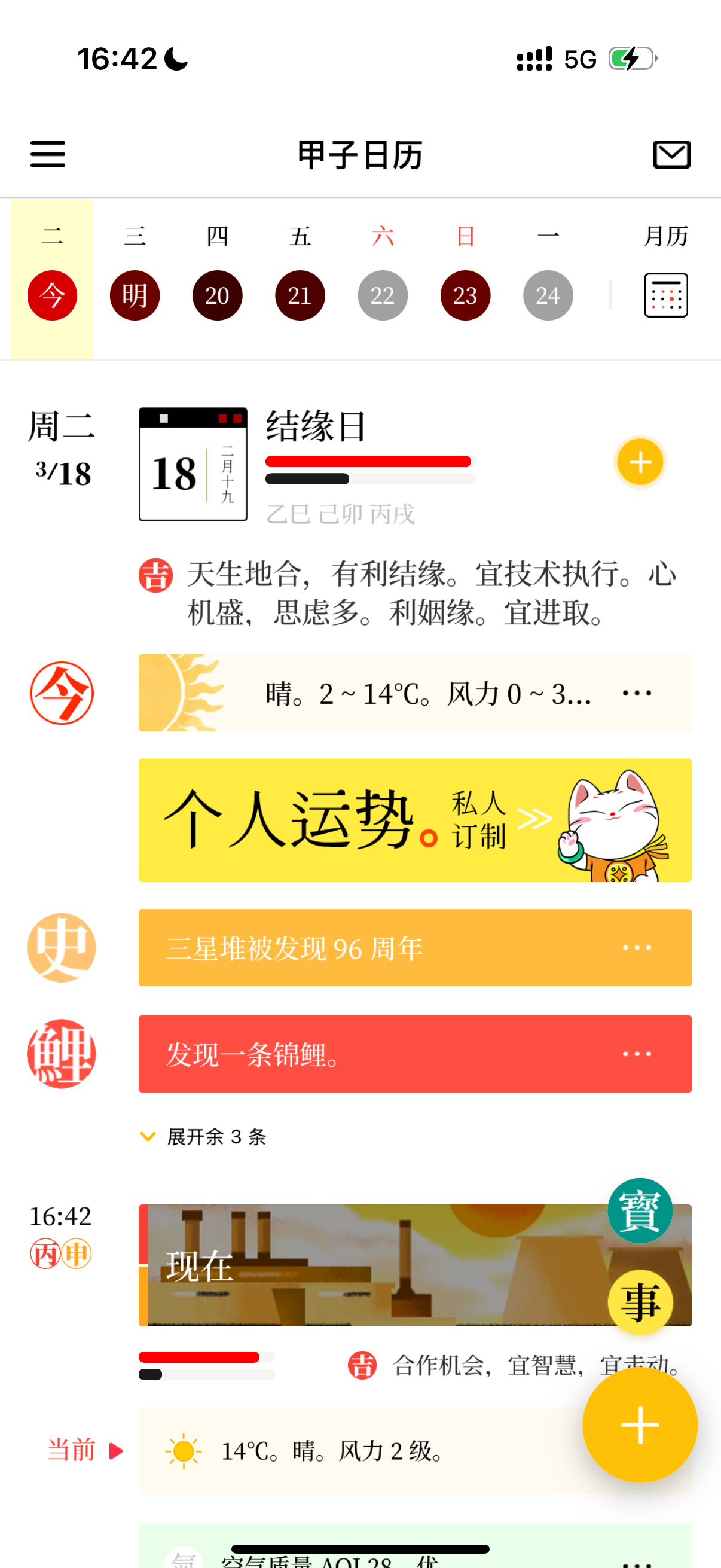Open the 18 二月十九 calendar day tile
Screen dimensions: 721x1568
(193, 465)
